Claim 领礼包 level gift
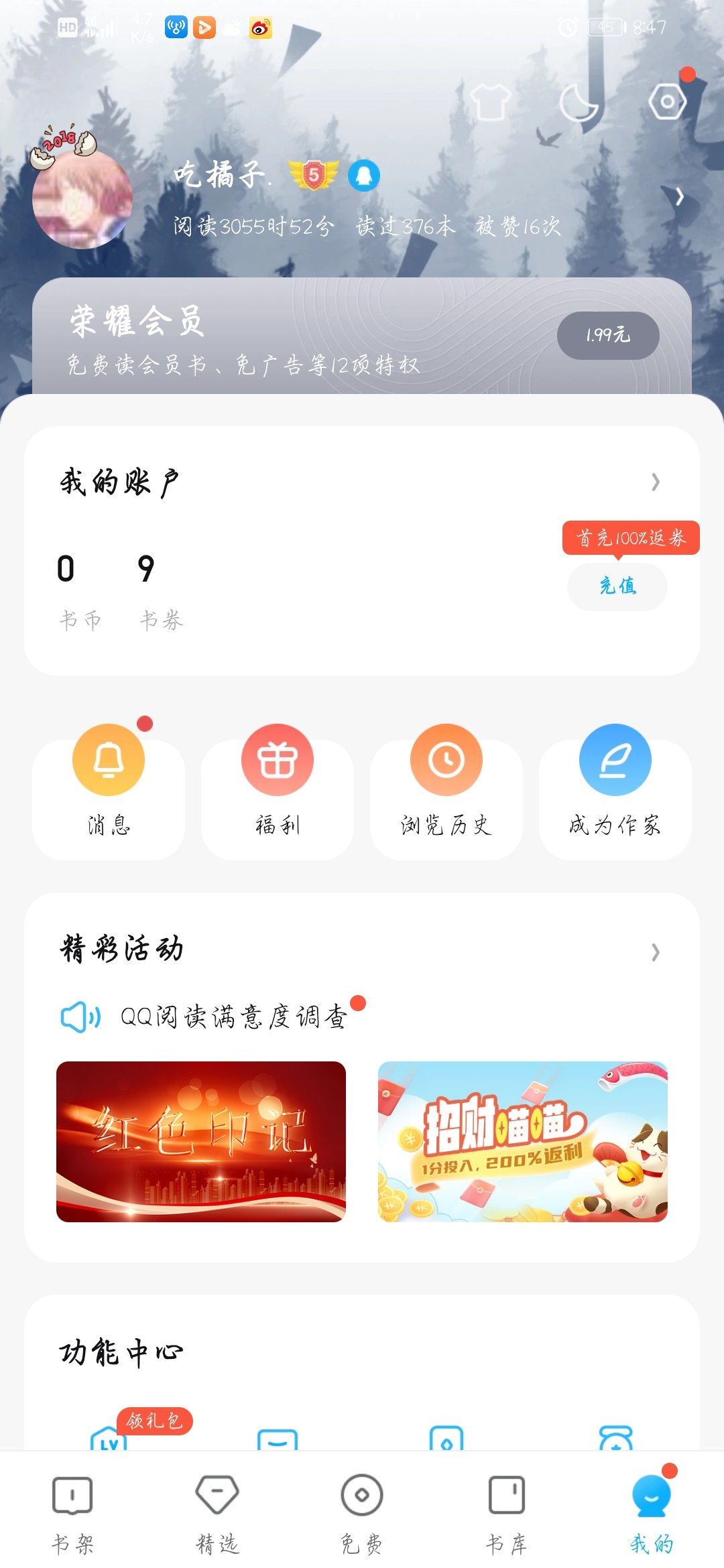 pos(155,1421)
